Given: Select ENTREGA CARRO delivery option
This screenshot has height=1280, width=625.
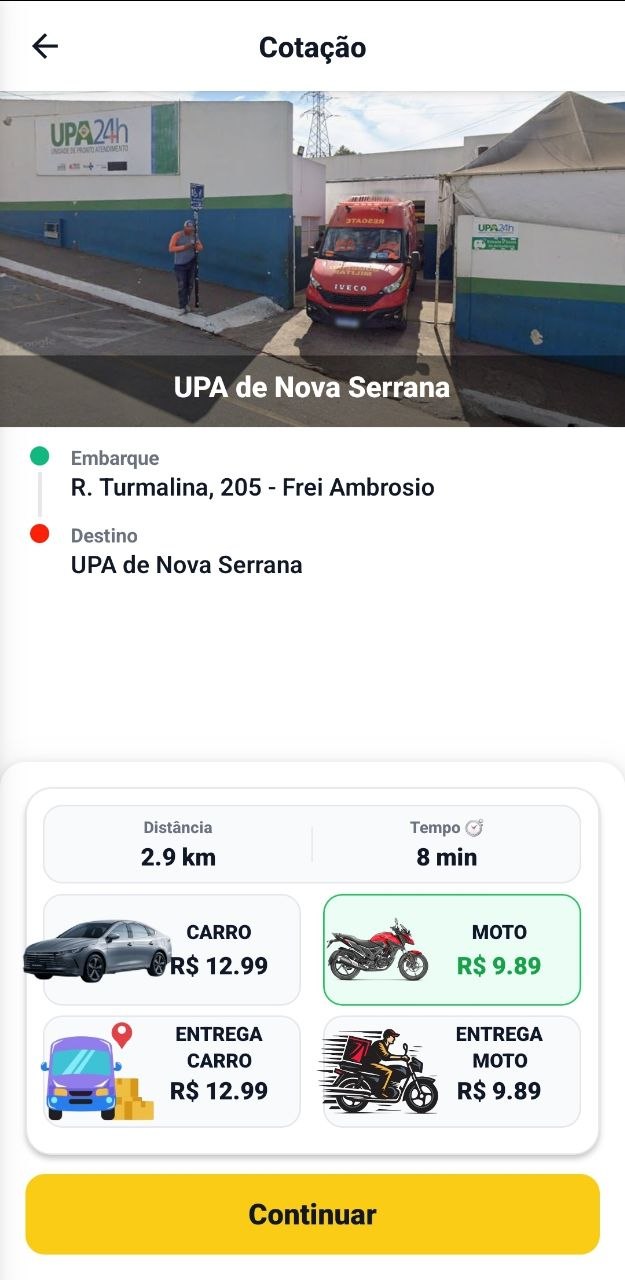Looking at the screenshot, I should pos(172,1071).
